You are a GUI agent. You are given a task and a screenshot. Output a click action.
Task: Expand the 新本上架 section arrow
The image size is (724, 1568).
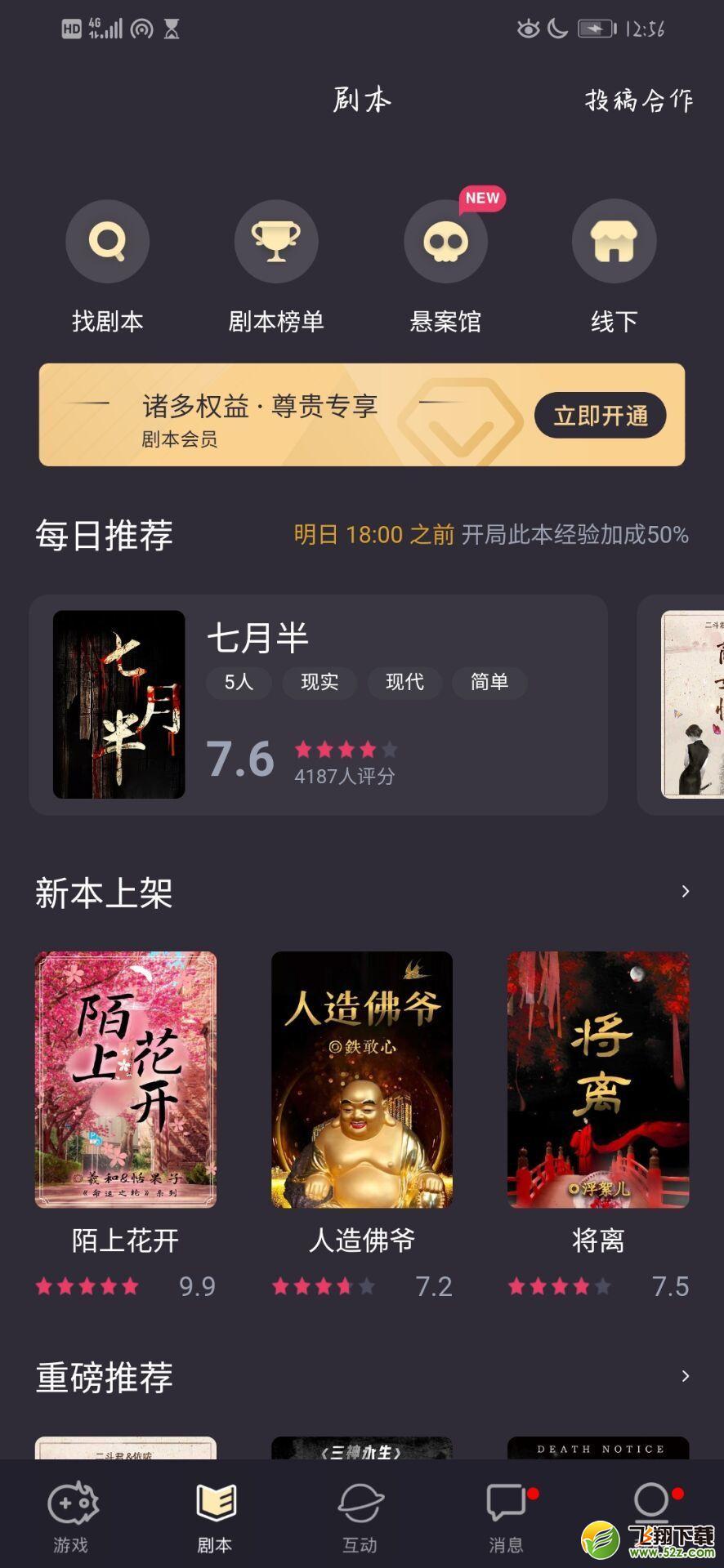click(686, 892)
